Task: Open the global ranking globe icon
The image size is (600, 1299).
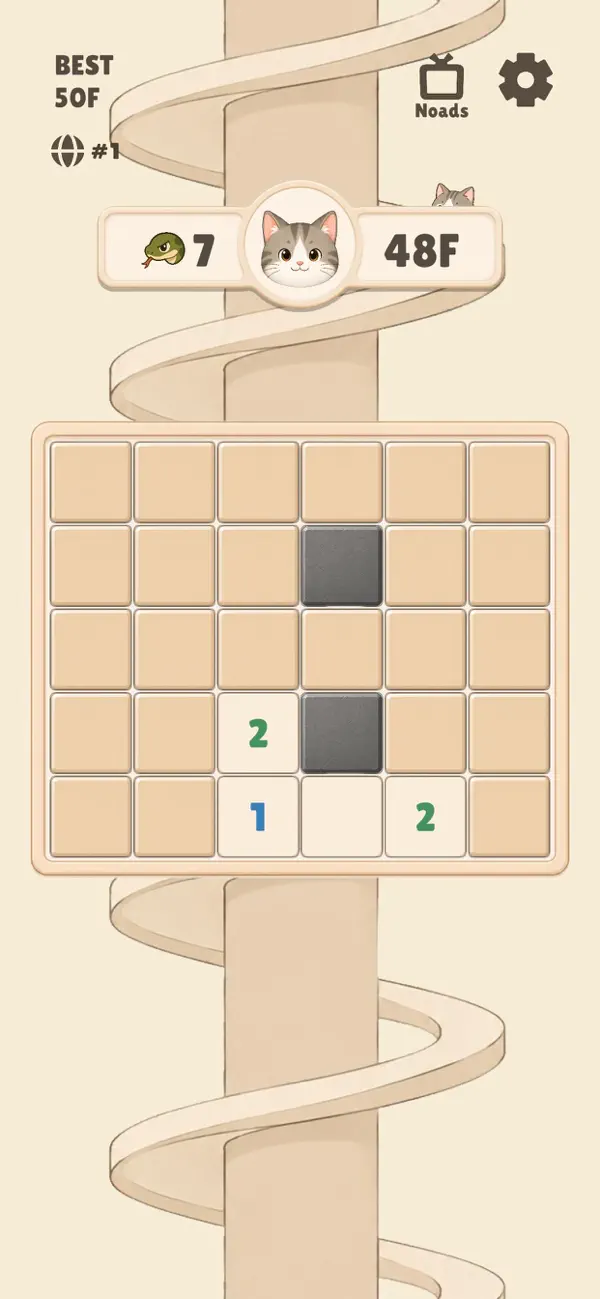Action: point(66,152)
